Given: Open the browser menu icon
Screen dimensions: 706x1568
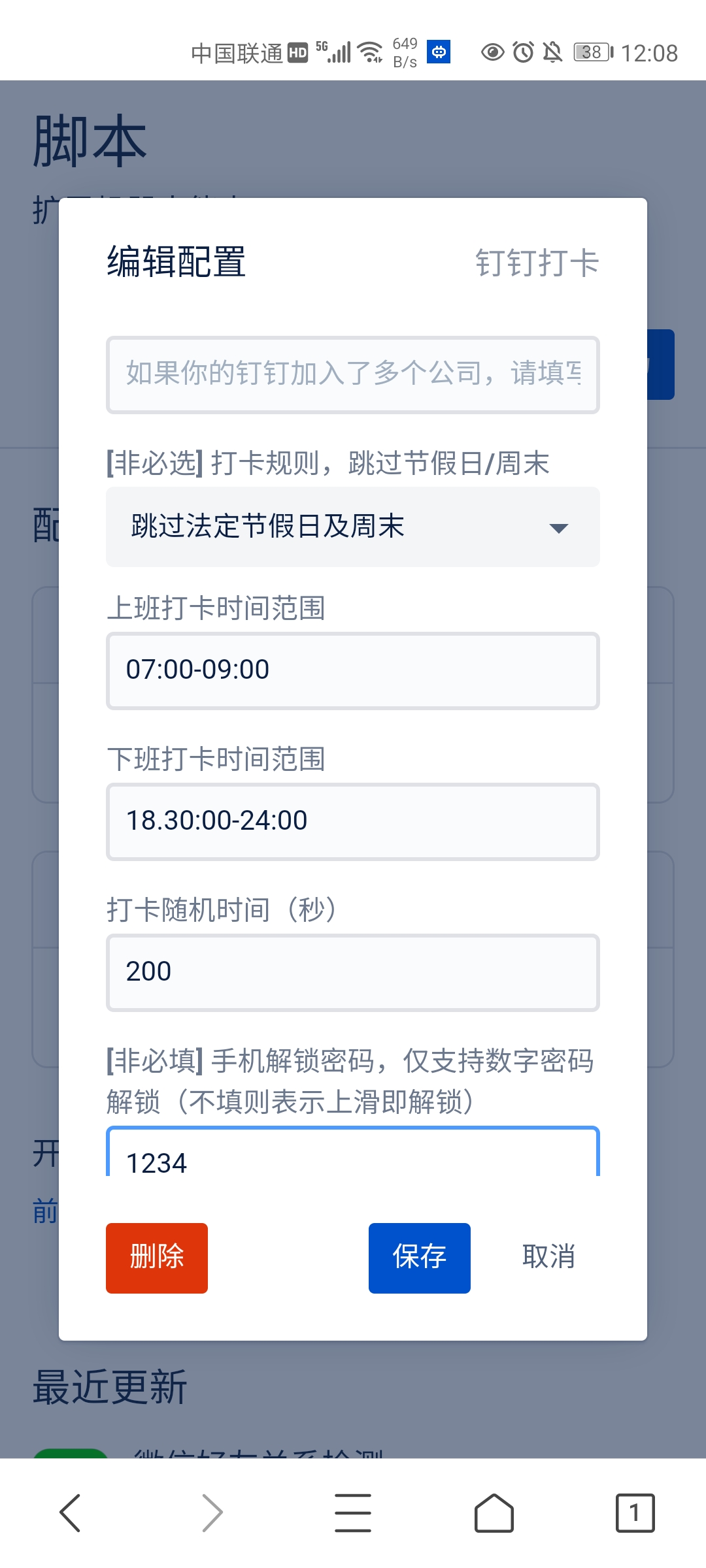Looking at the screenshot, I should (x=353, y=1513).
